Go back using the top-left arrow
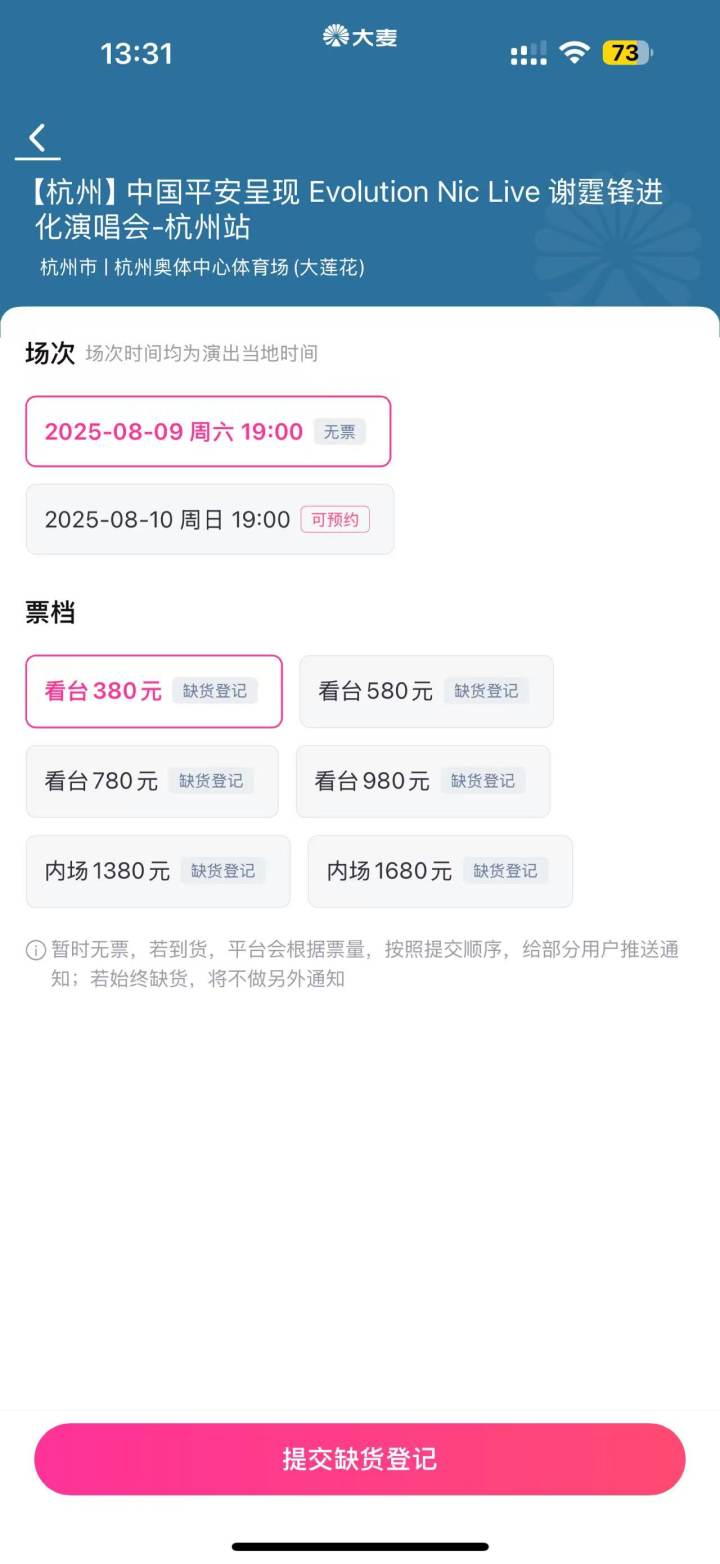The height and width of the screenshot is (1564, 720). click(x=37, y=138)
